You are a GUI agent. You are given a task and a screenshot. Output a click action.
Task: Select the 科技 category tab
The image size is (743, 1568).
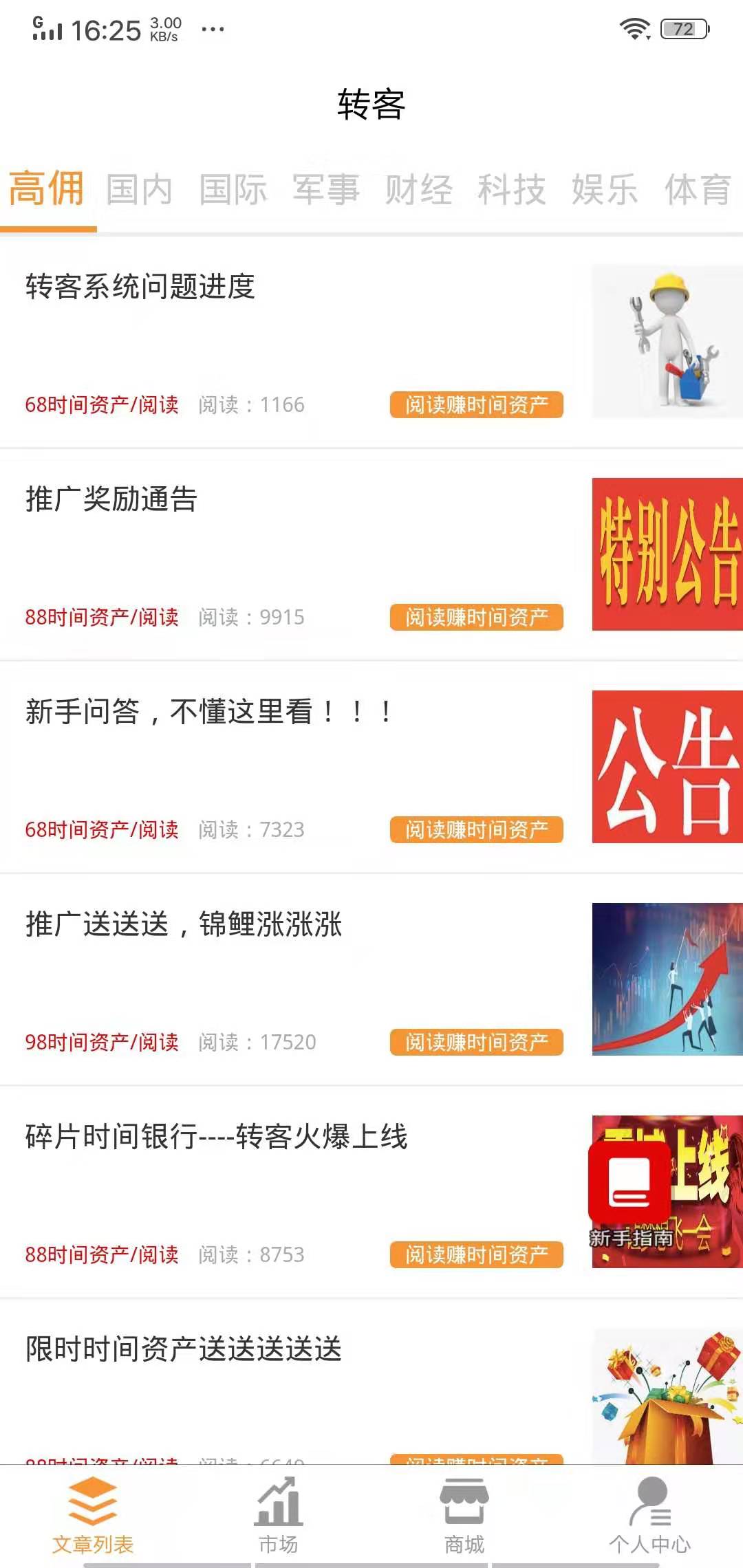pyautogui.click(x=510, y=190)
